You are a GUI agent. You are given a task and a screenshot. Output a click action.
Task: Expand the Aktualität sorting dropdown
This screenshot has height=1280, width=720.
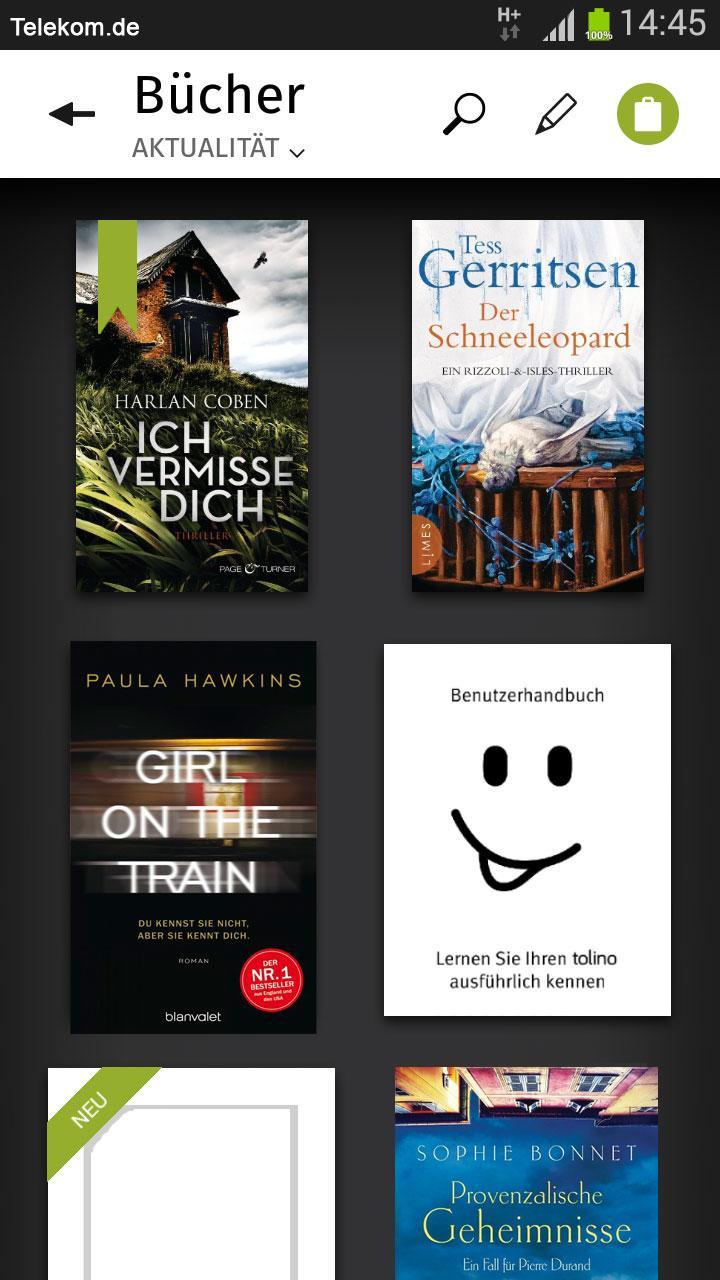point(218,149)
